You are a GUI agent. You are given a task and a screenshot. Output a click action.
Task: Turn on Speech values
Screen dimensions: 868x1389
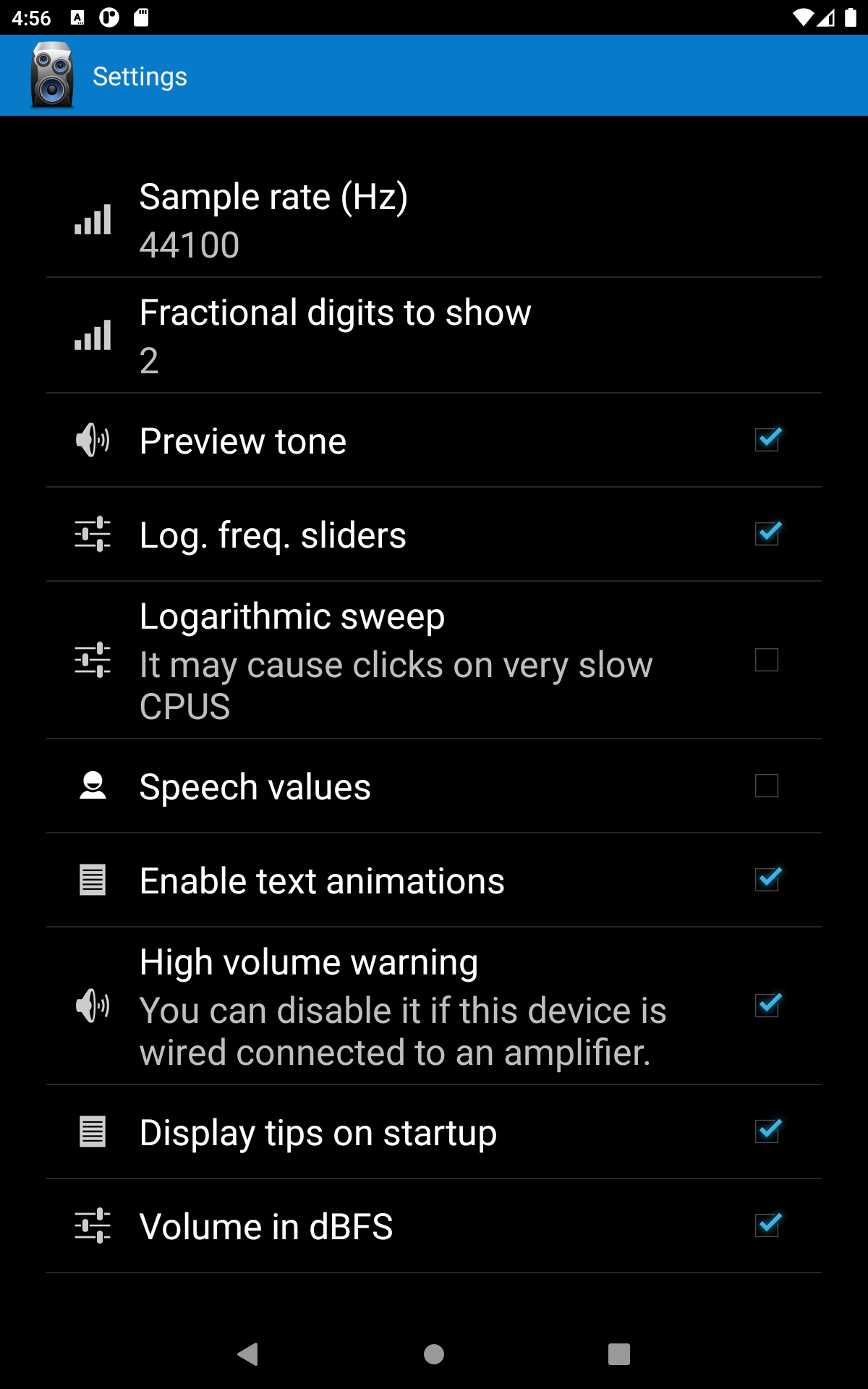coord(767,786)
